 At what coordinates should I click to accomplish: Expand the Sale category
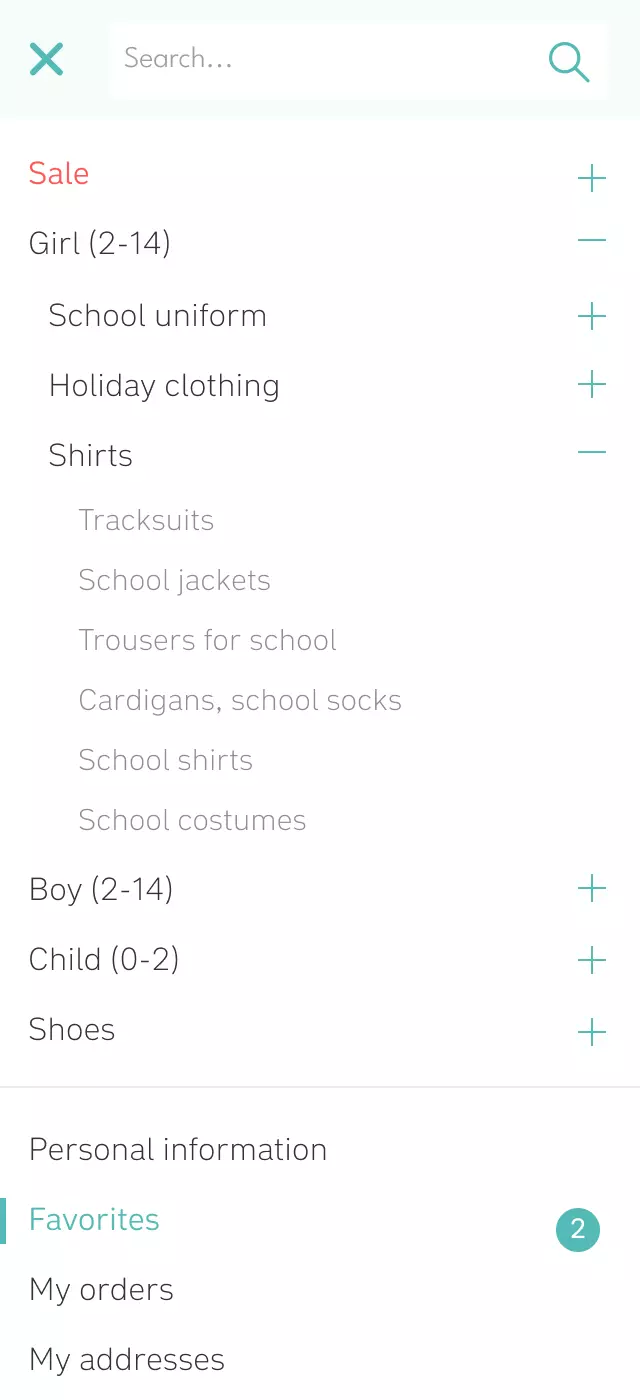[591, 179]
